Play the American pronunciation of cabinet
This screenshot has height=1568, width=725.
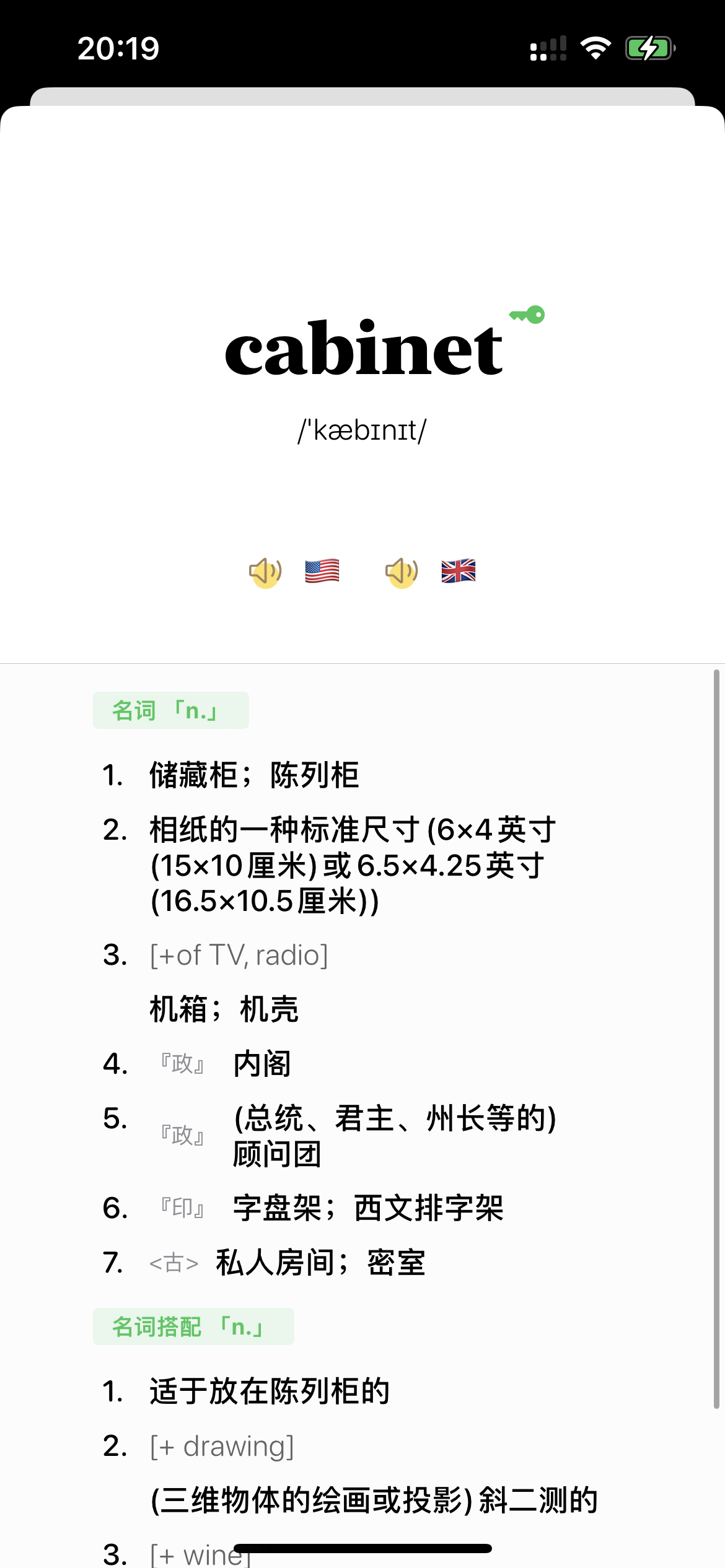coord(265,572)
